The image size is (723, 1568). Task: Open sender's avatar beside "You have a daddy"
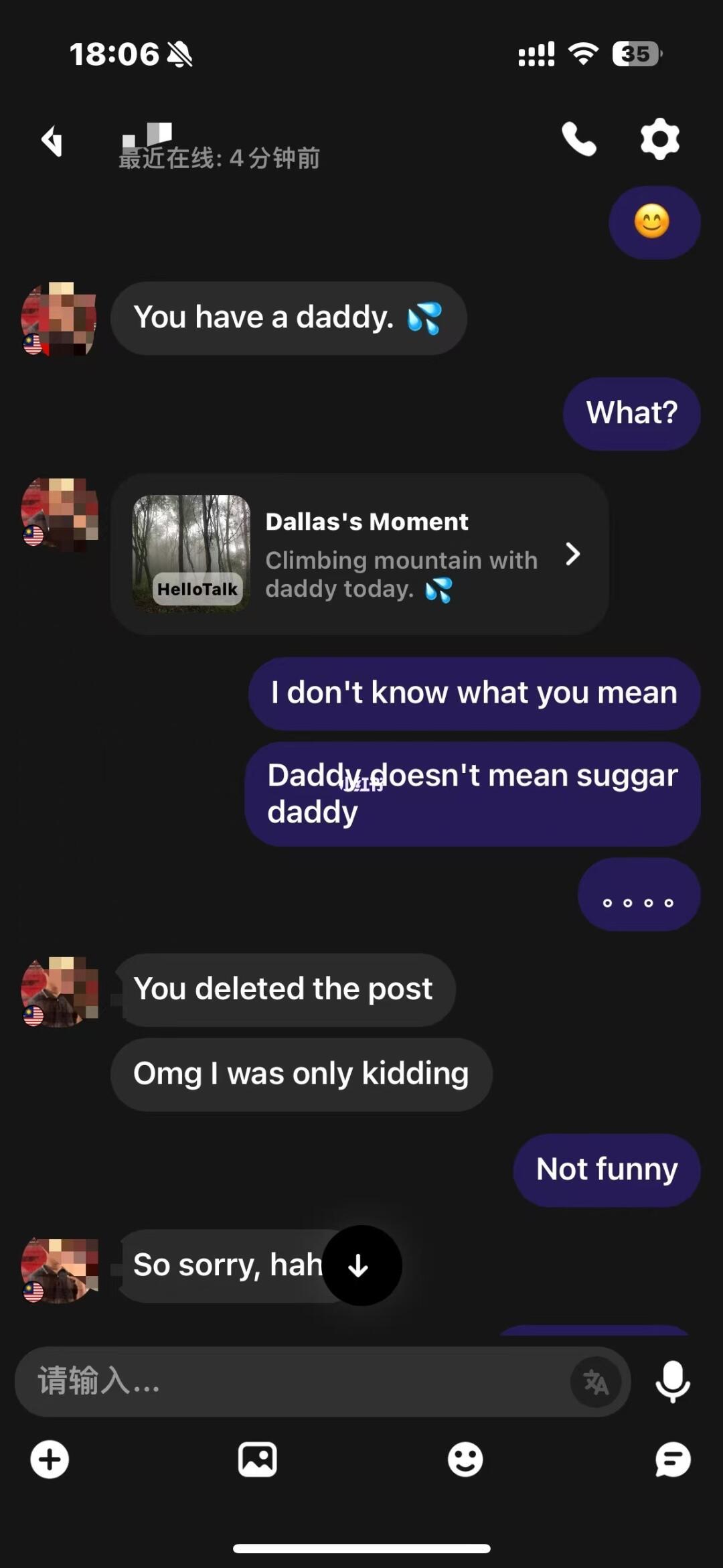[59, 319]
